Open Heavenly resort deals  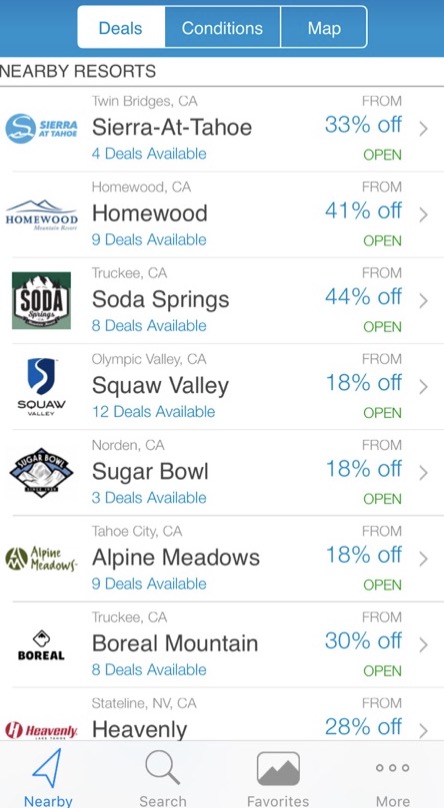point(222,715)
